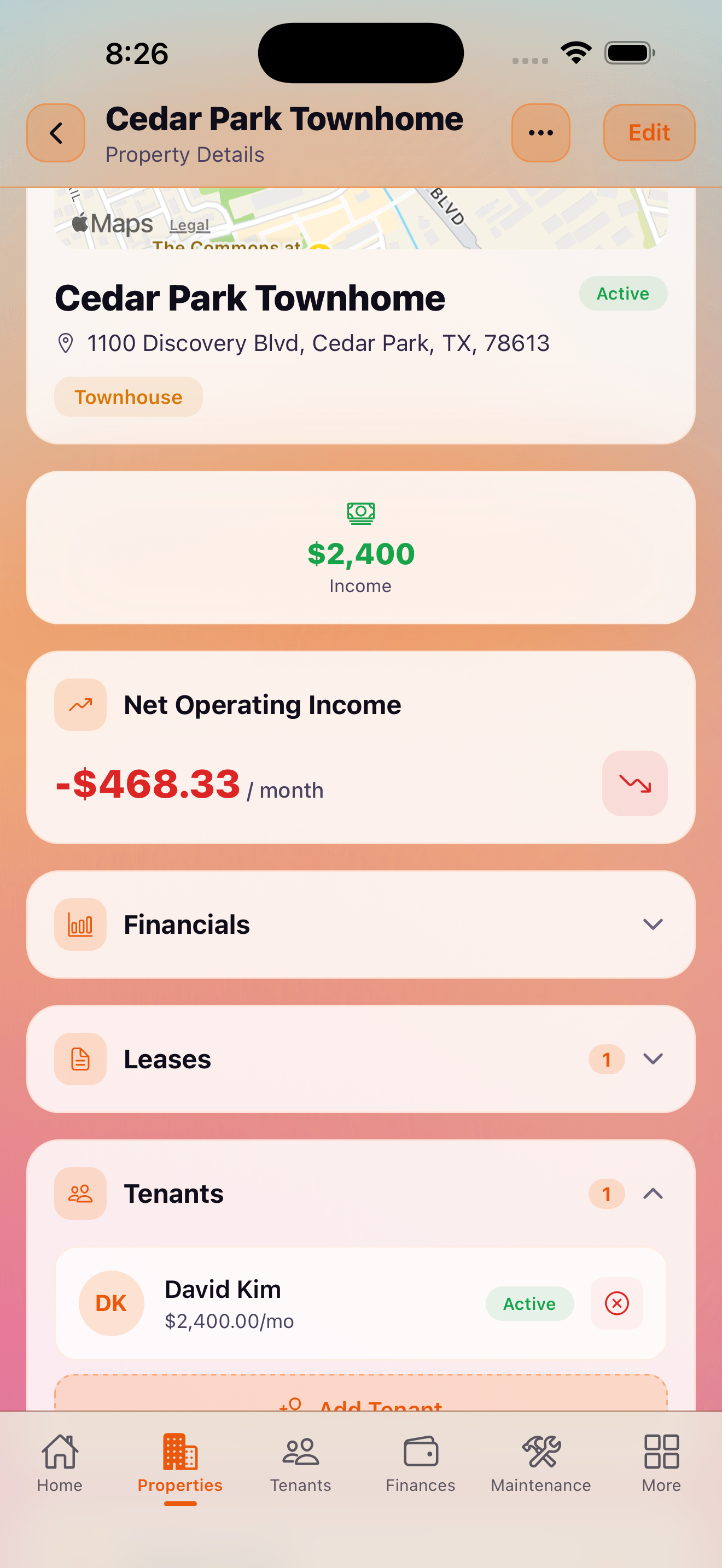Toggle the Active status badge on the property

623,294
